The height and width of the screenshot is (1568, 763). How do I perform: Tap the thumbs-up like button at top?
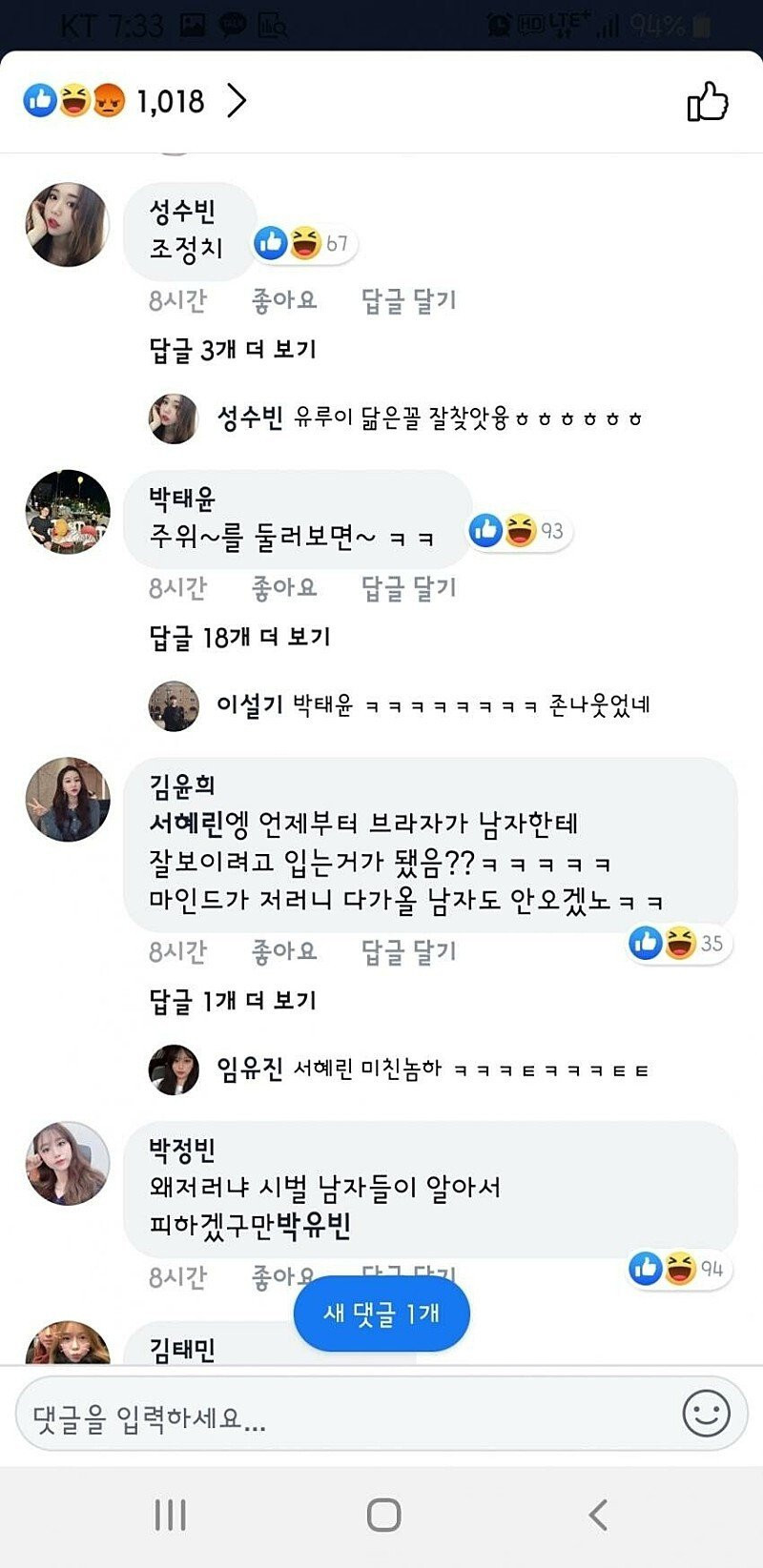click(707, 101)
